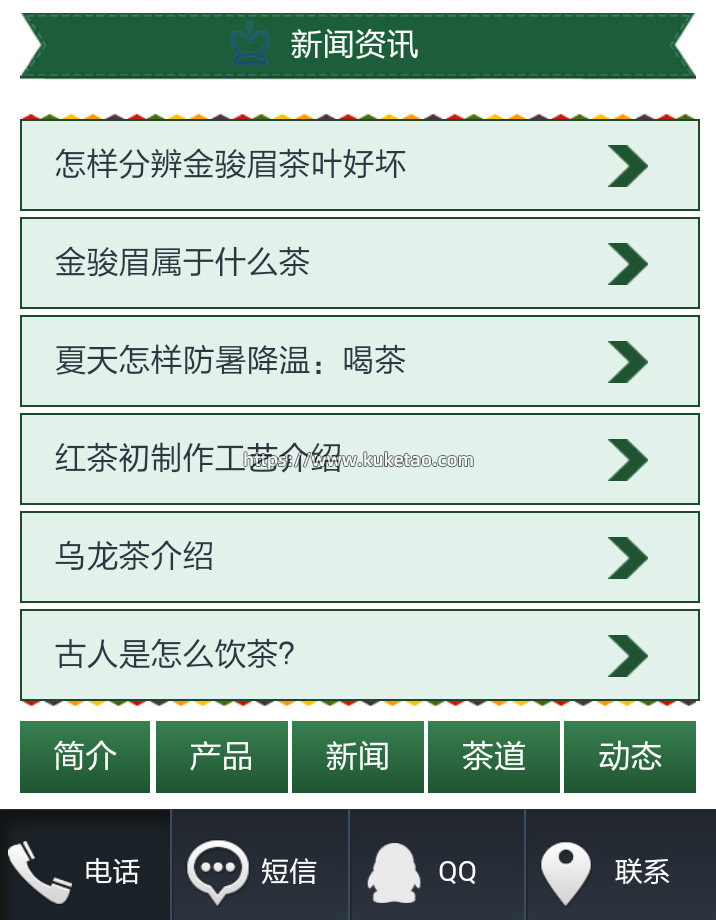
Task: Read 夏天怎样防暑降温：喝茶 article
Action: [x=359, y=361]
